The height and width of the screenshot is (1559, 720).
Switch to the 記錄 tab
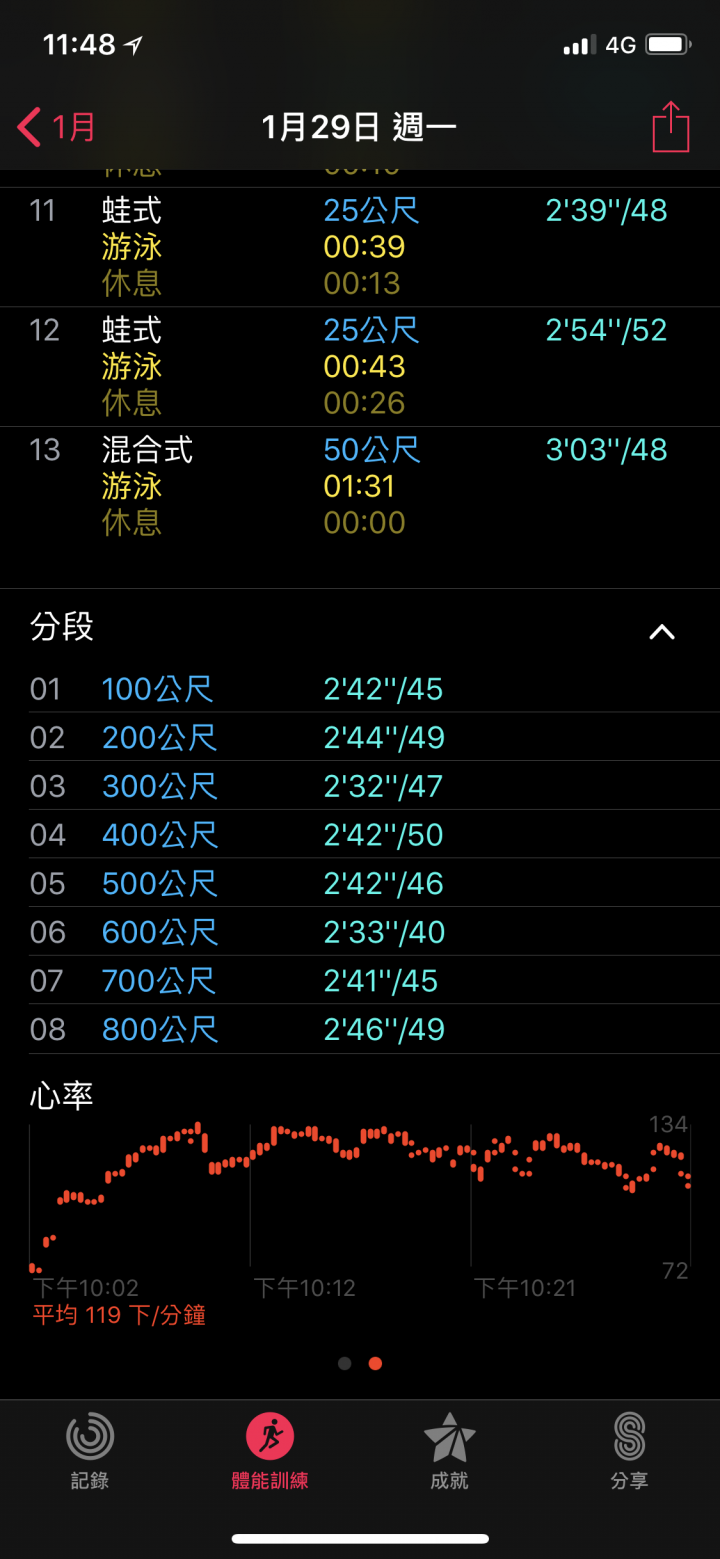click(90, 1451)
